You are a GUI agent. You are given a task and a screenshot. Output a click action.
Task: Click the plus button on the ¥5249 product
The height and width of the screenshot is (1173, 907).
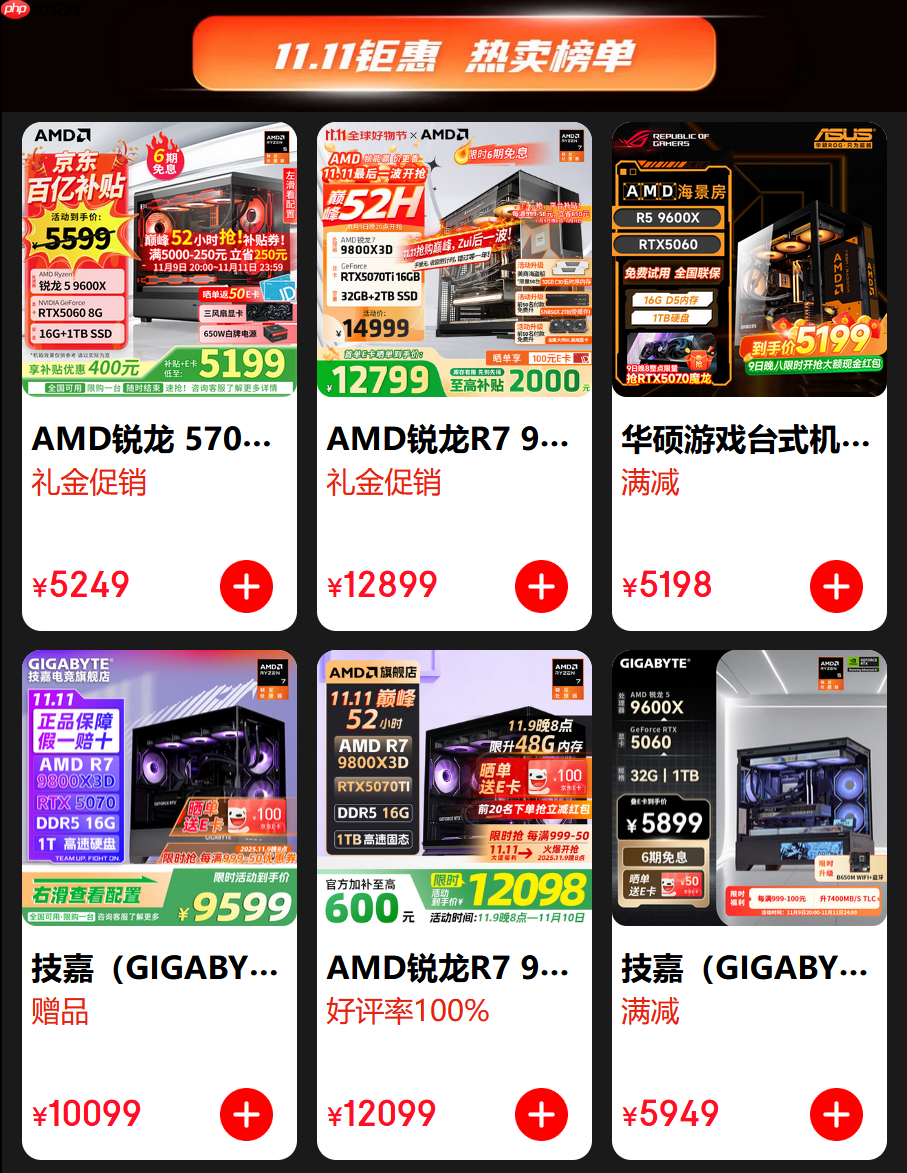(246, 586)
